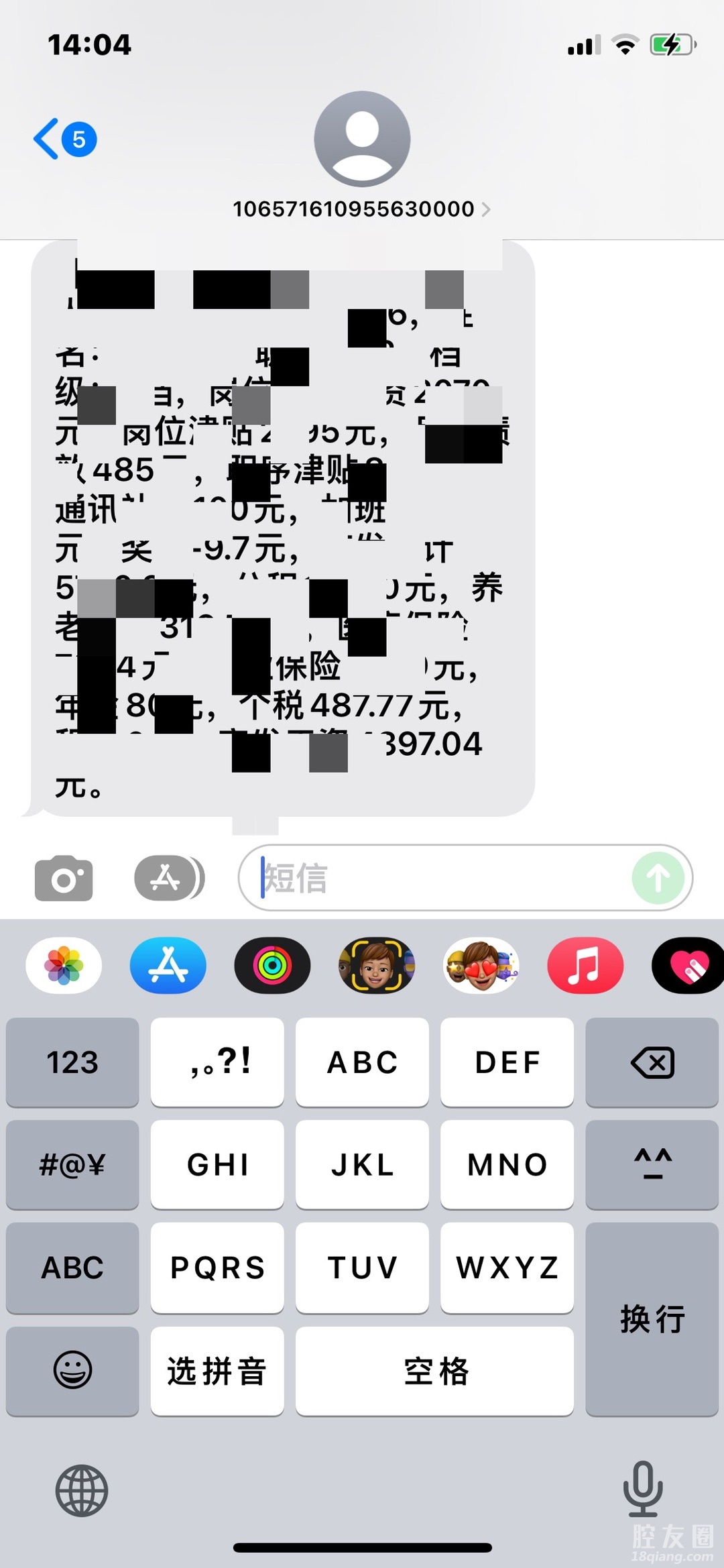724x1568 pixels.
Task: Open the Photos iMessage app
Action: click(64, 966)
